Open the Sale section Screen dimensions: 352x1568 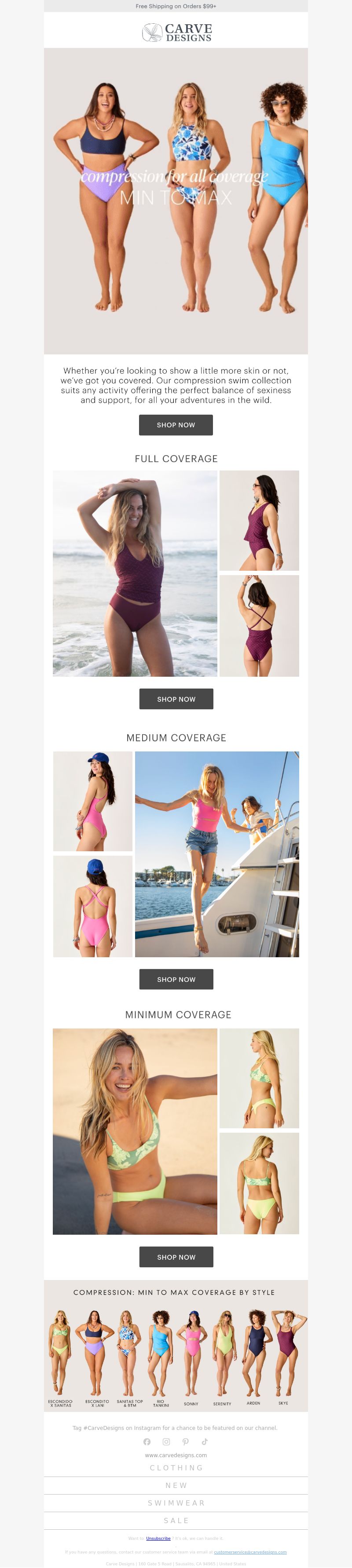pyautogui.click(x=176, y=1521)
